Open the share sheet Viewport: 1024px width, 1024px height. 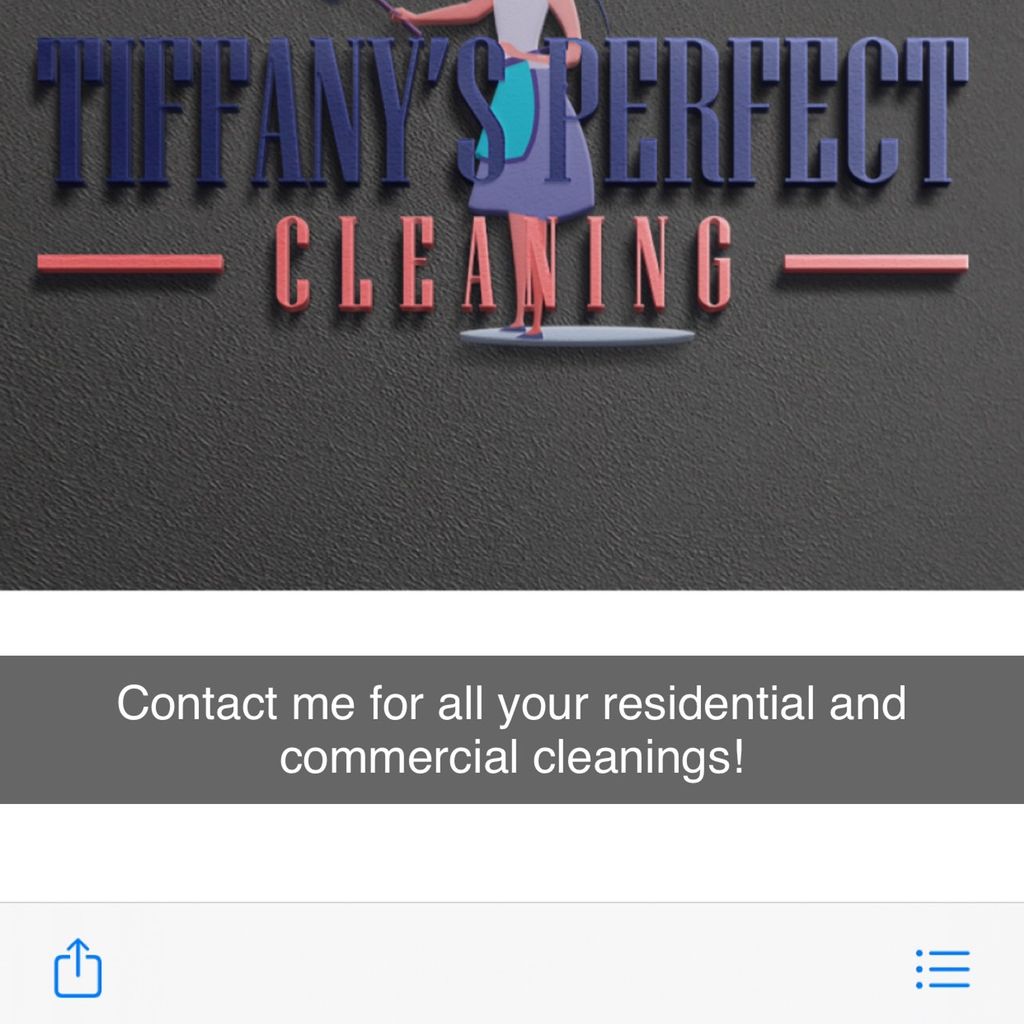[78, 968]
